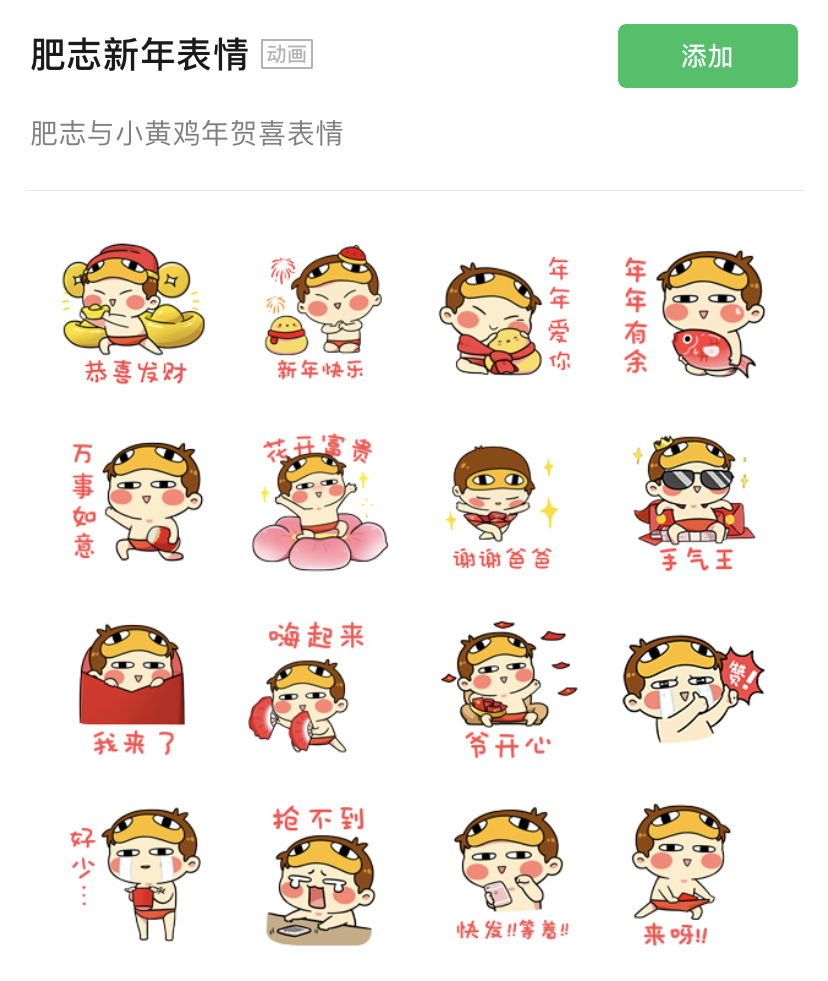Tap the green 添加 button
Image resolution: width=828 pixels, height=981 pixels.
[707, 56]
